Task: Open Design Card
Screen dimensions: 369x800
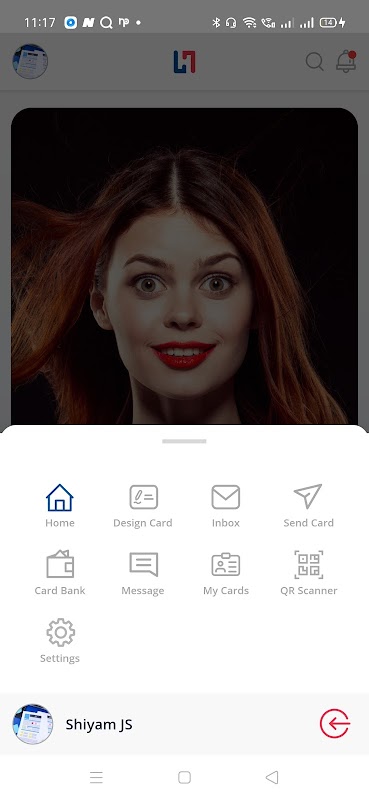Action: [143, 506]
